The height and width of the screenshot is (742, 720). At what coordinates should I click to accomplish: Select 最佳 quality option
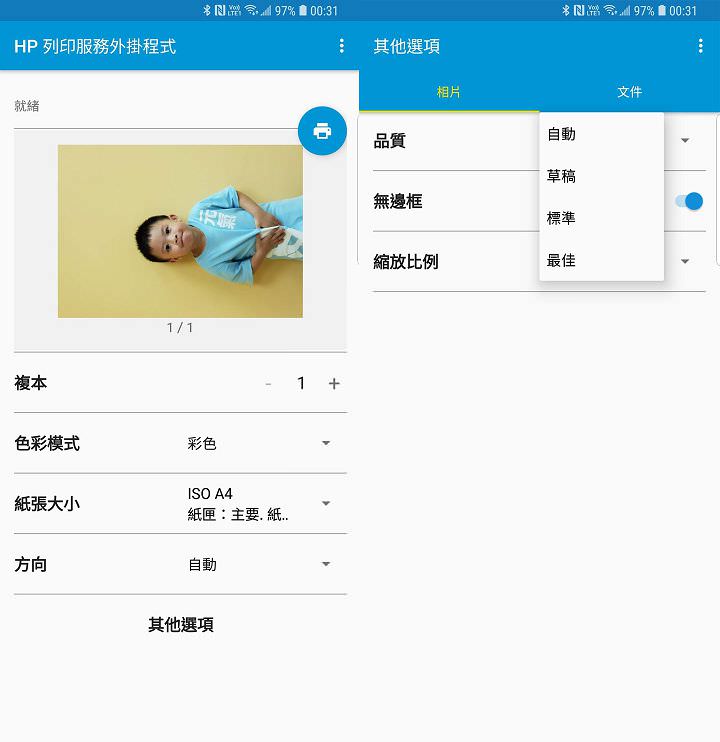pos(561,260)
